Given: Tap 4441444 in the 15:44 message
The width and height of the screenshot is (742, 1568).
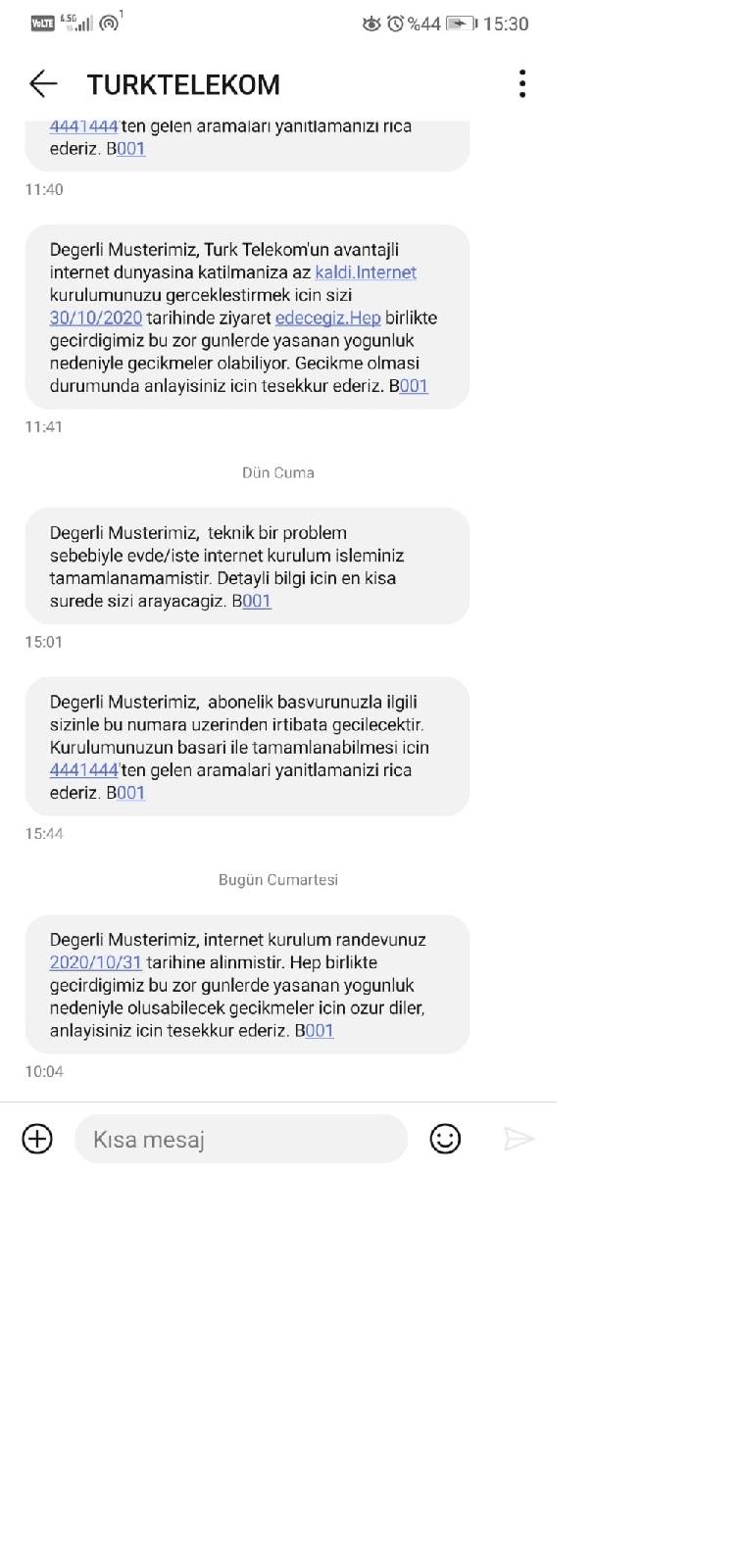Looking at the screenshot, I should [84, 770].
